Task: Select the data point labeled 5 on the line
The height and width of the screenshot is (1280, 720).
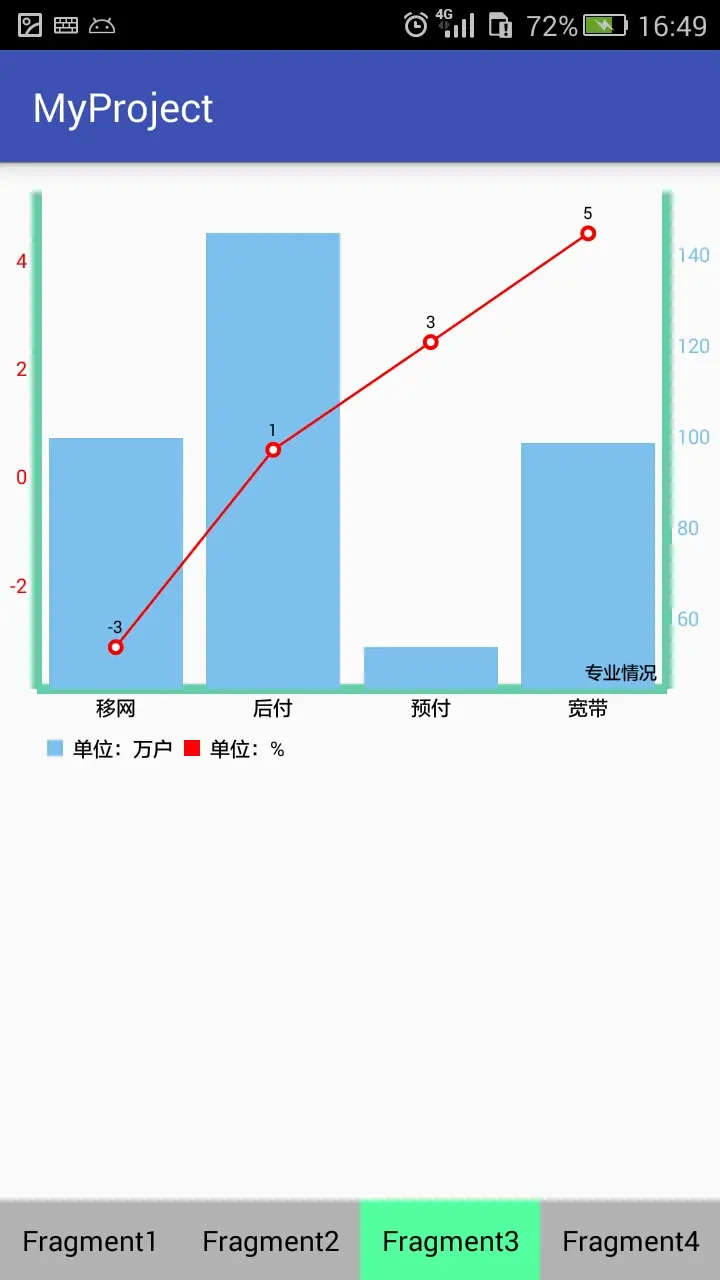Action: point(588,233)
